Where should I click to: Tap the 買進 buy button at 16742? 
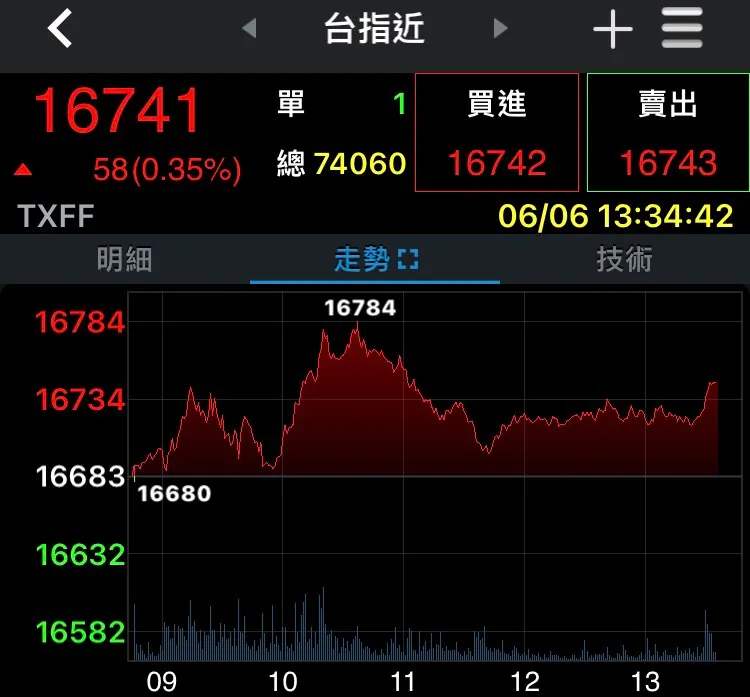click(x=497, y=132)
